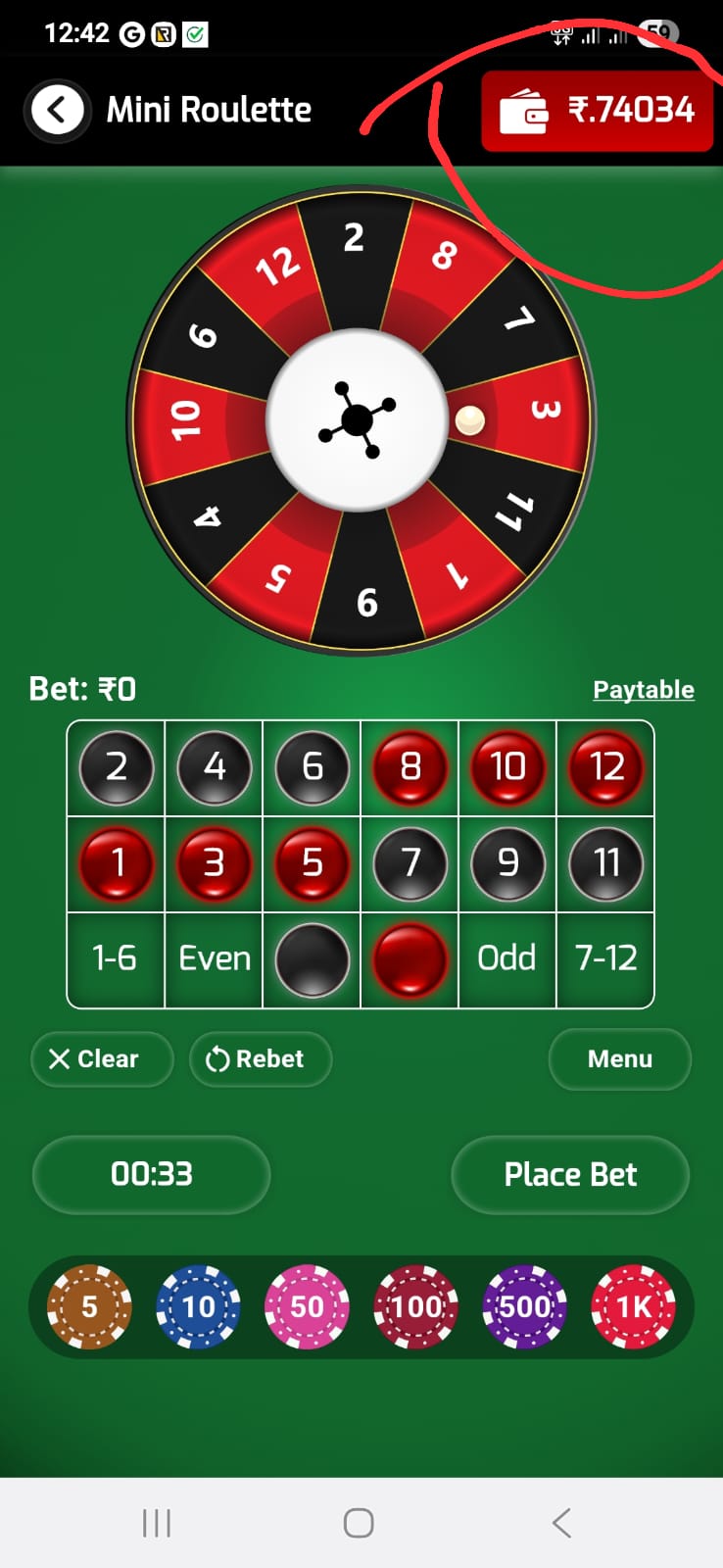This screenshot has height=1568, width=723.
Task: Open the Menu button
Action: click(x=619, y=1059)
